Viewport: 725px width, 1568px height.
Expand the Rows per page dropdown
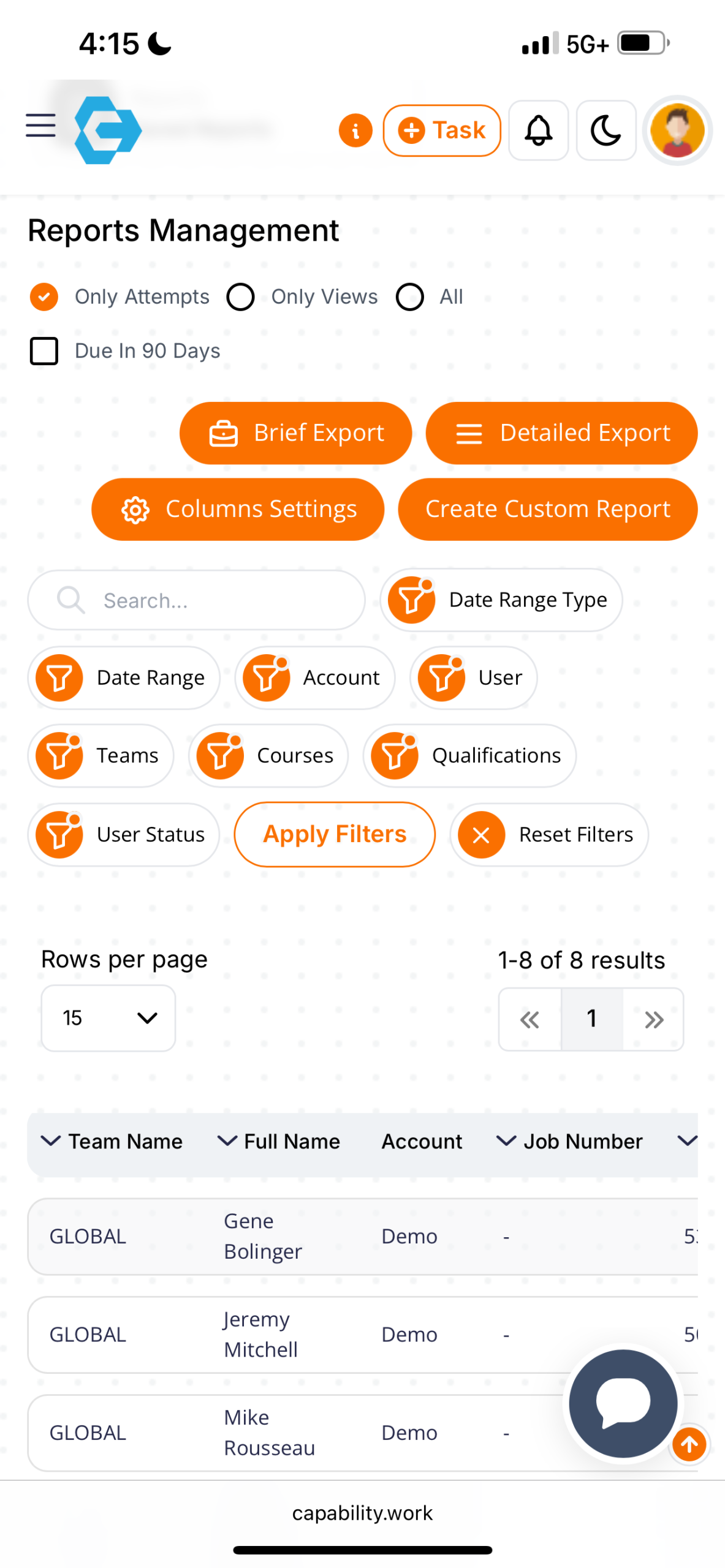tap(108, 1017)
